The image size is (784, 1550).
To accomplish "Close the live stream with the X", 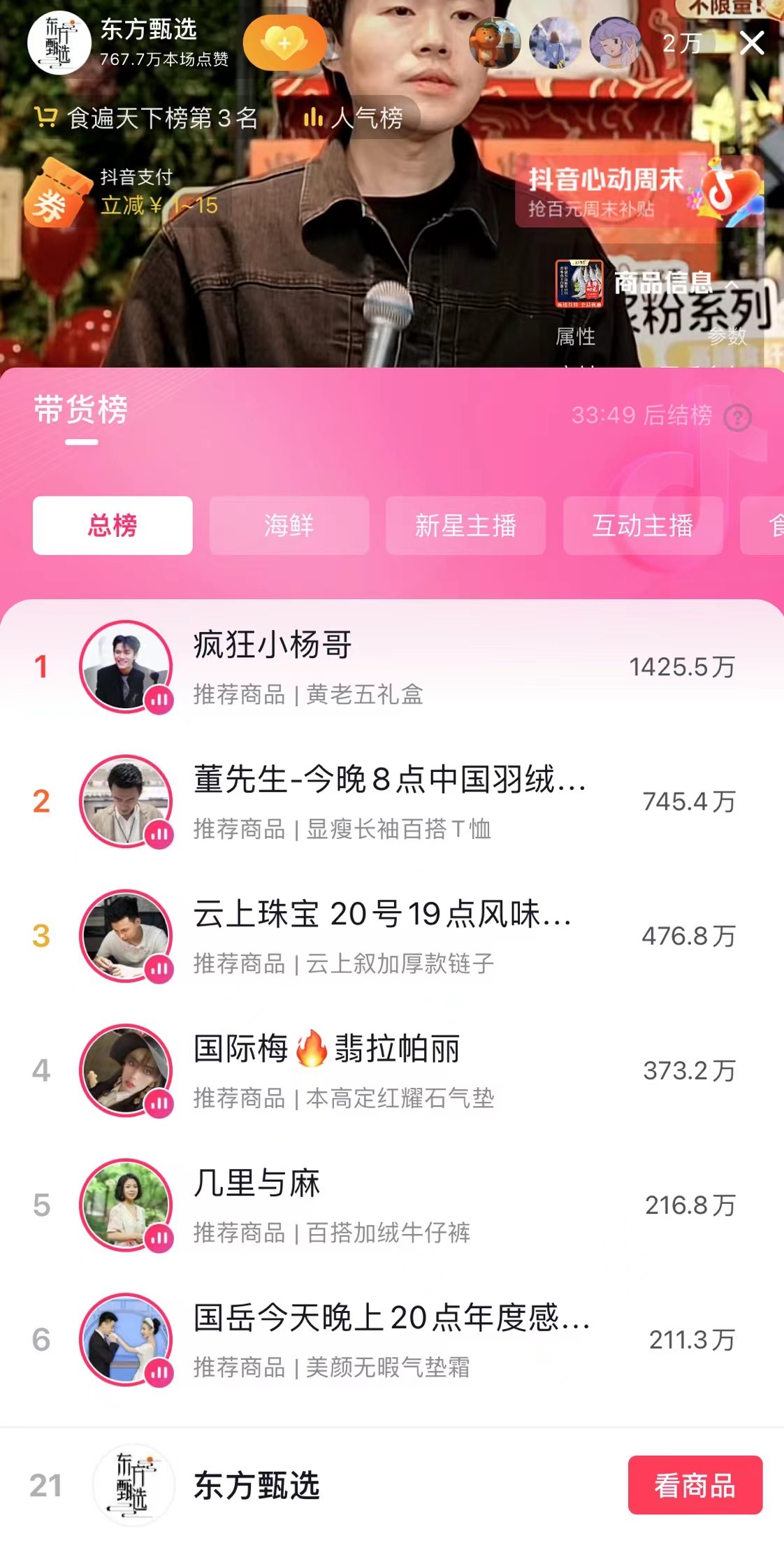I will [x=752, y=43].
